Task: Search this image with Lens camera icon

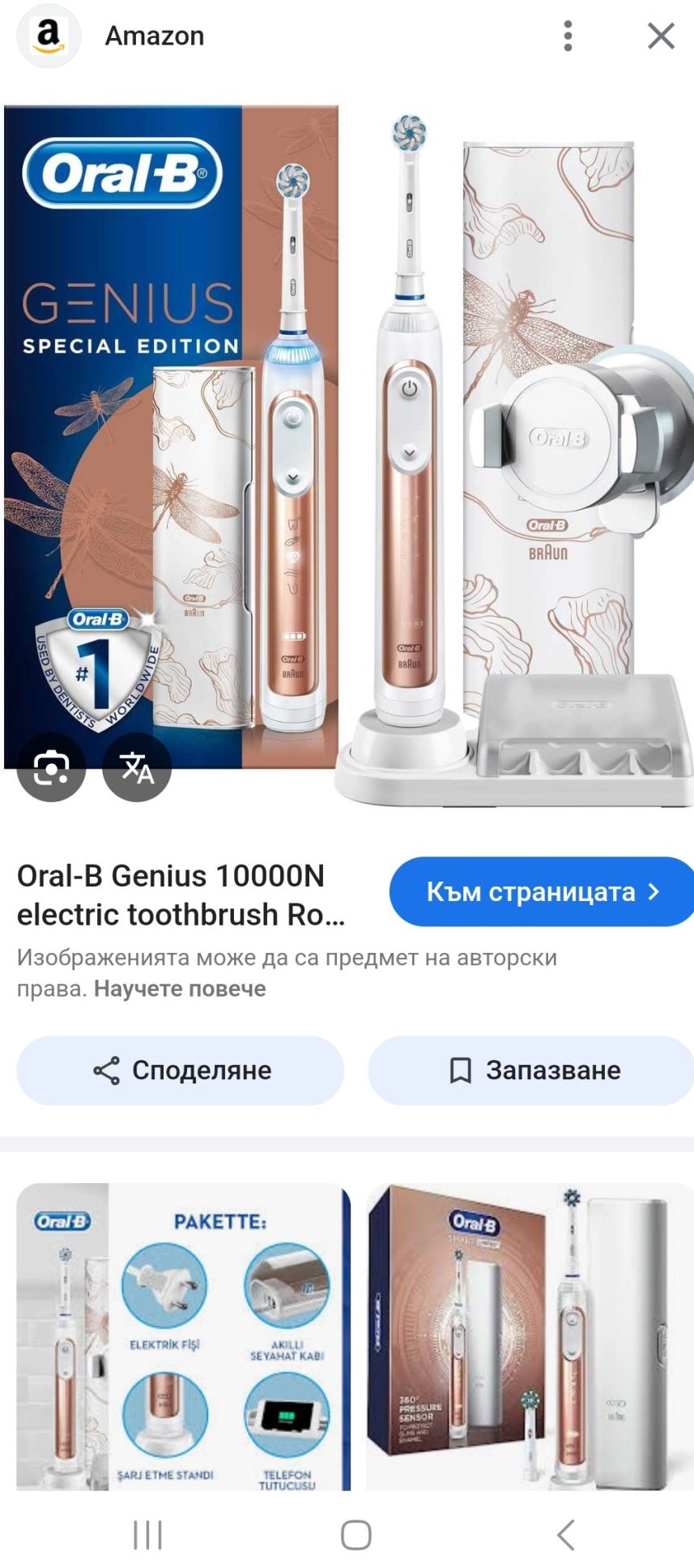Action: pyautogui.click(x=52, y=767)
